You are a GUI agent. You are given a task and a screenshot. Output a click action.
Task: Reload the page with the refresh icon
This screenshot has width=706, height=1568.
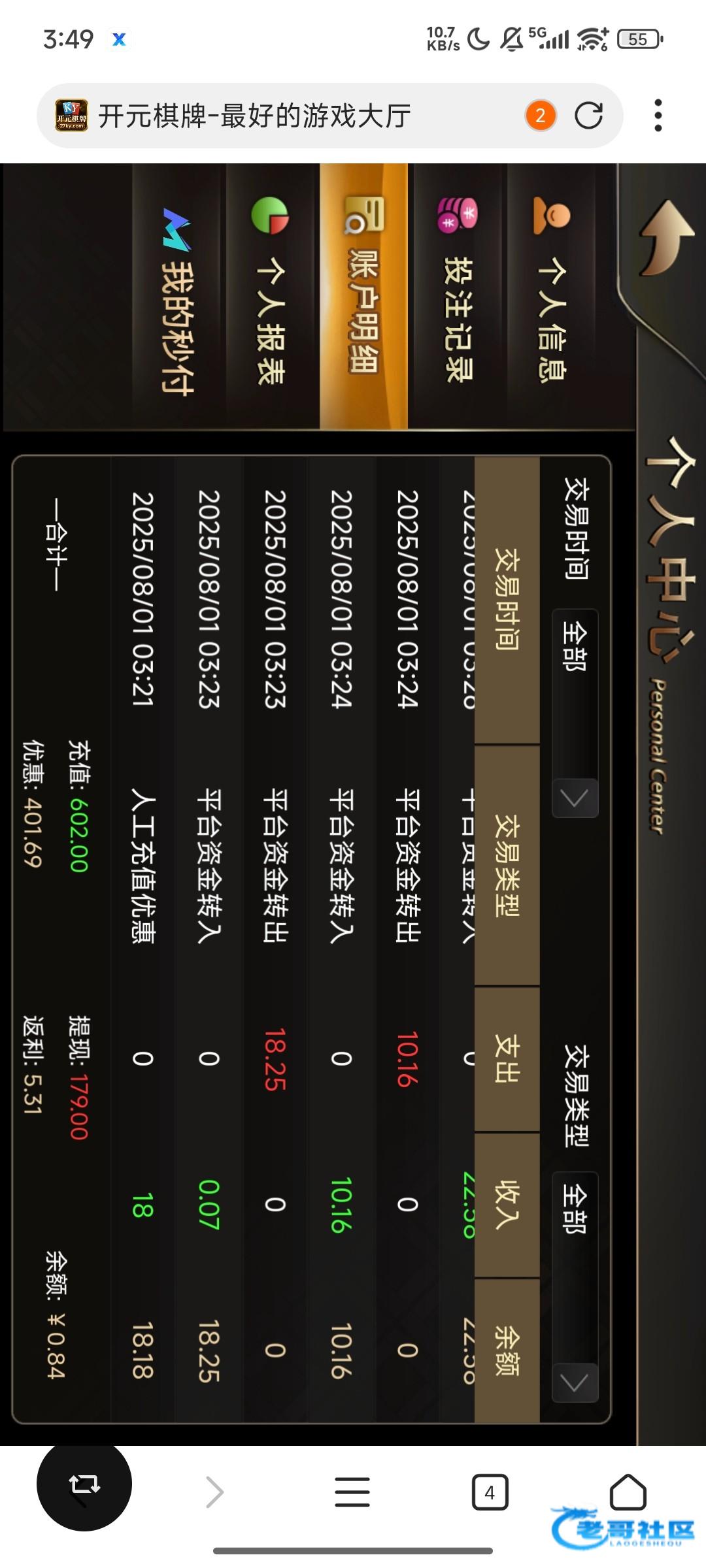[588, 116]
